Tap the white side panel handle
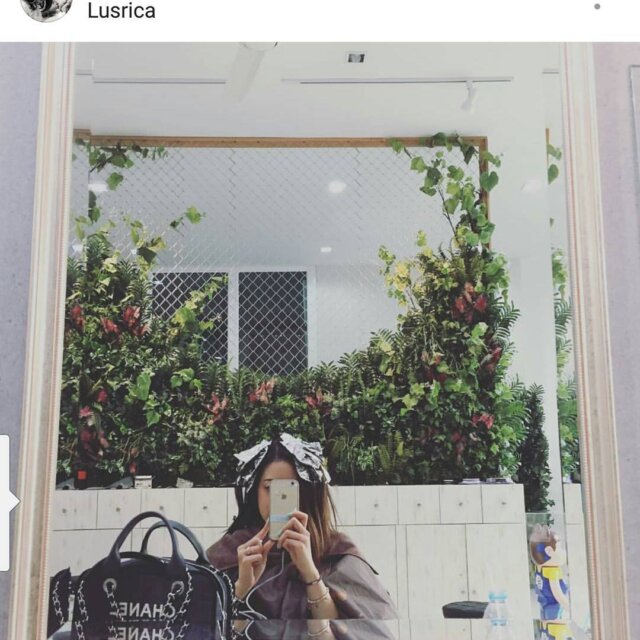Viewport: 640px width, 640px height. point(5,501)
